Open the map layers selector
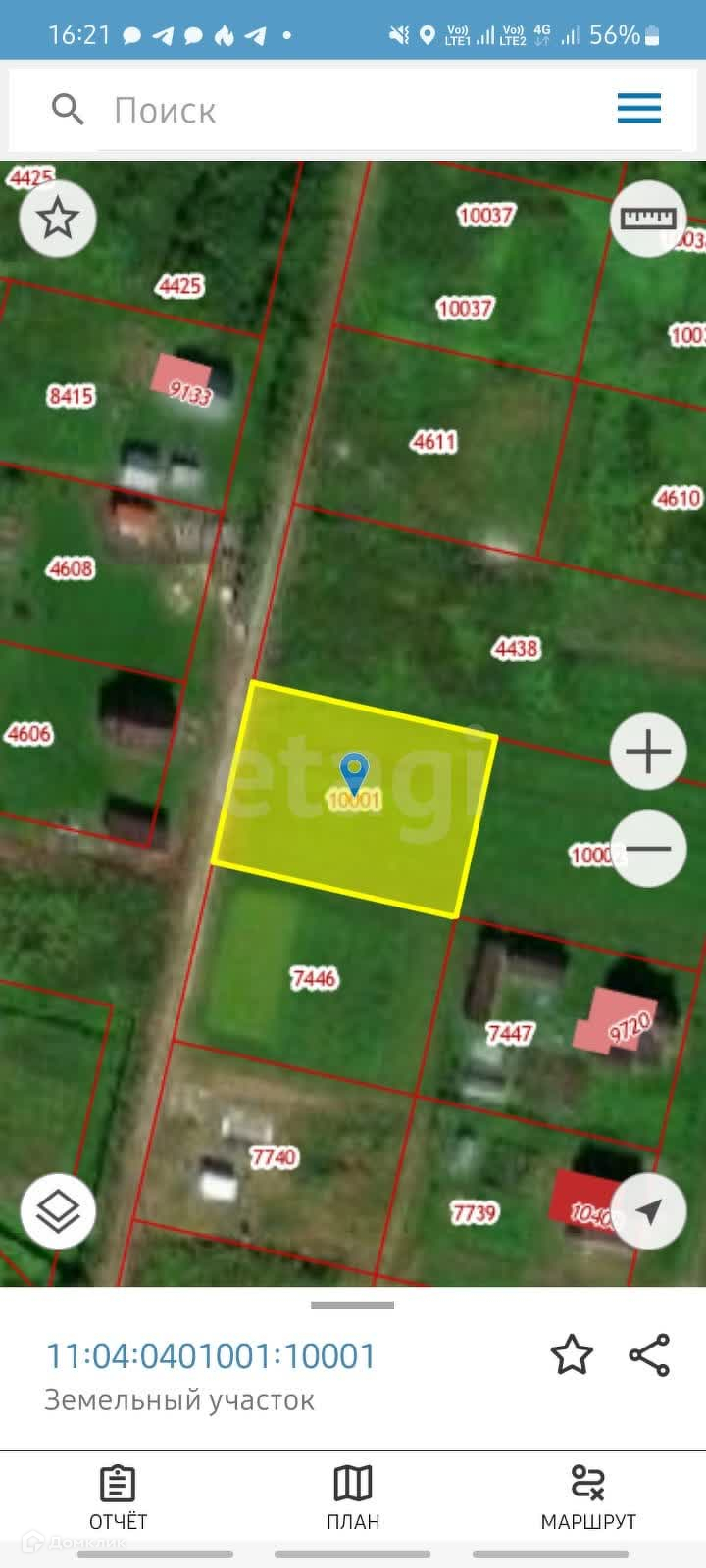 click(x=58, y=1211)
